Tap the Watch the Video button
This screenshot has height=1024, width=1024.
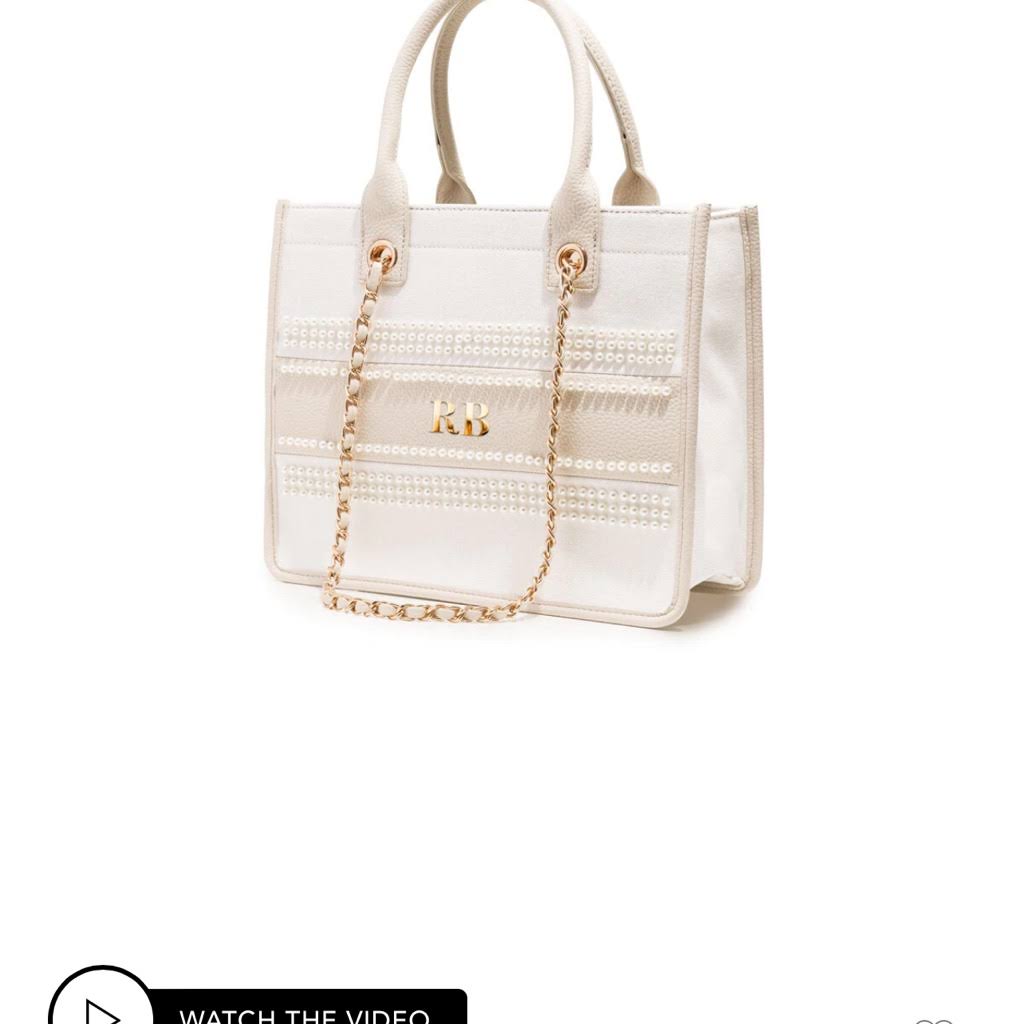(x=305, y=1012)
